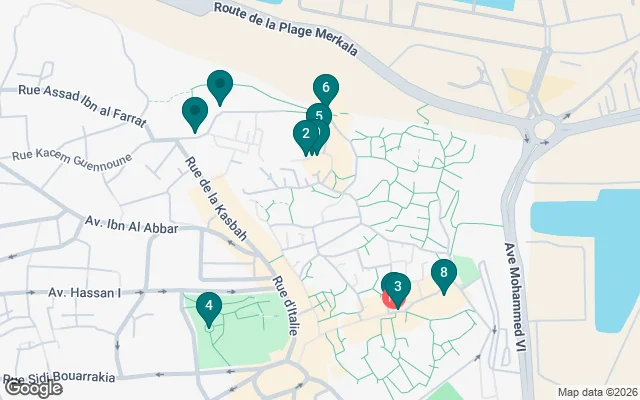Tap map marker number 8

[443, 270]
